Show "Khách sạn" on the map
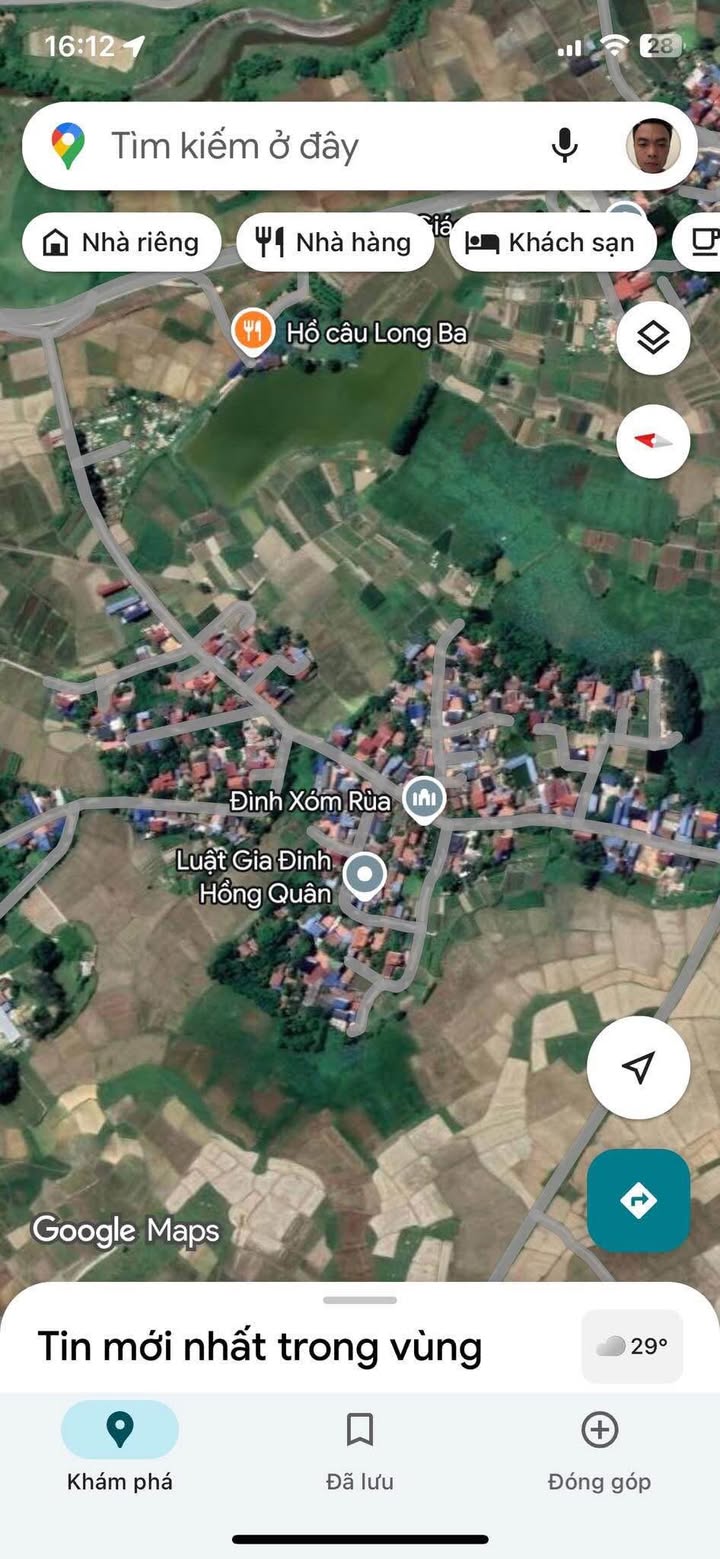Screen dimensions: 720x1559 (552, 242)
